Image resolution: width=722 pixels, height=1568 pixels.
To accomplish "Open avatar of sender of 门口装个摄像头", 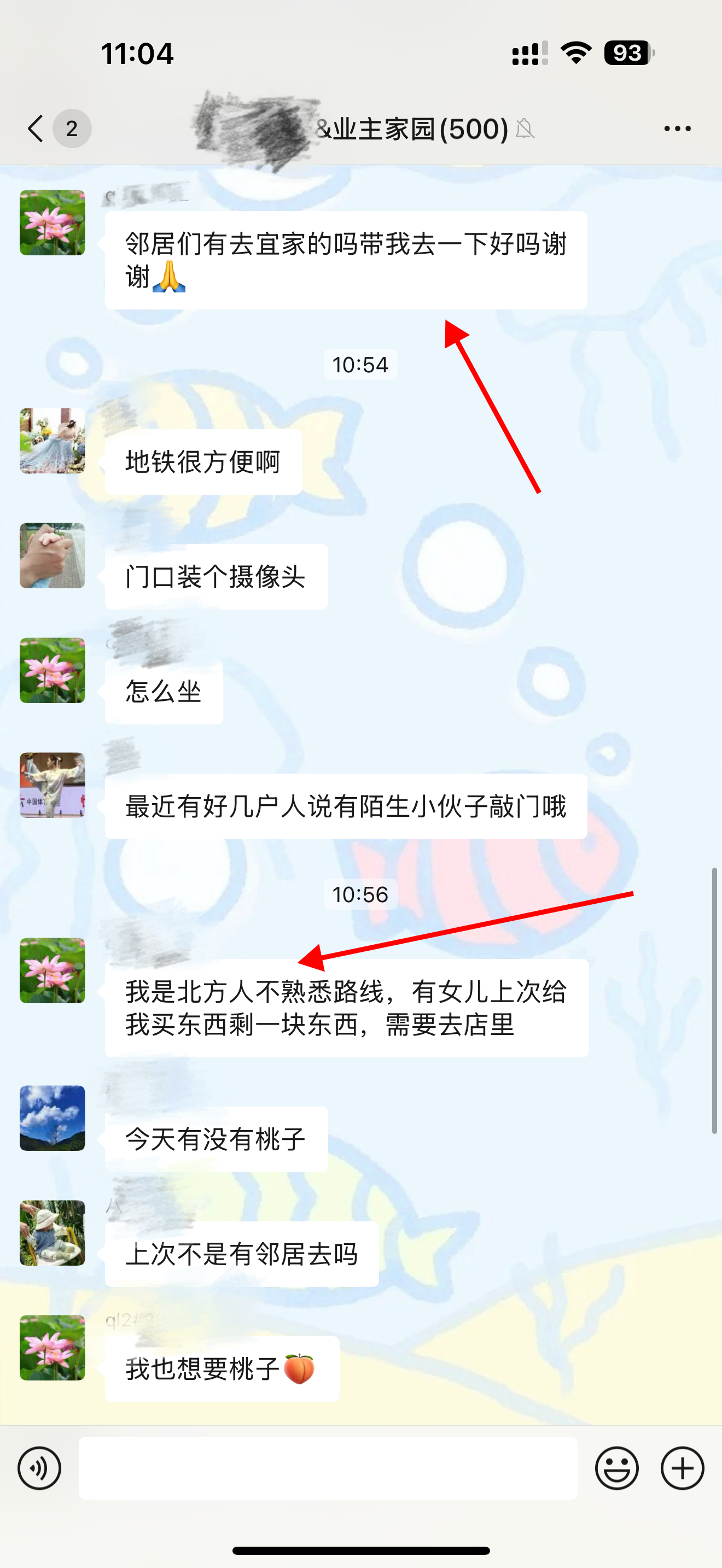I will point(53,555).
